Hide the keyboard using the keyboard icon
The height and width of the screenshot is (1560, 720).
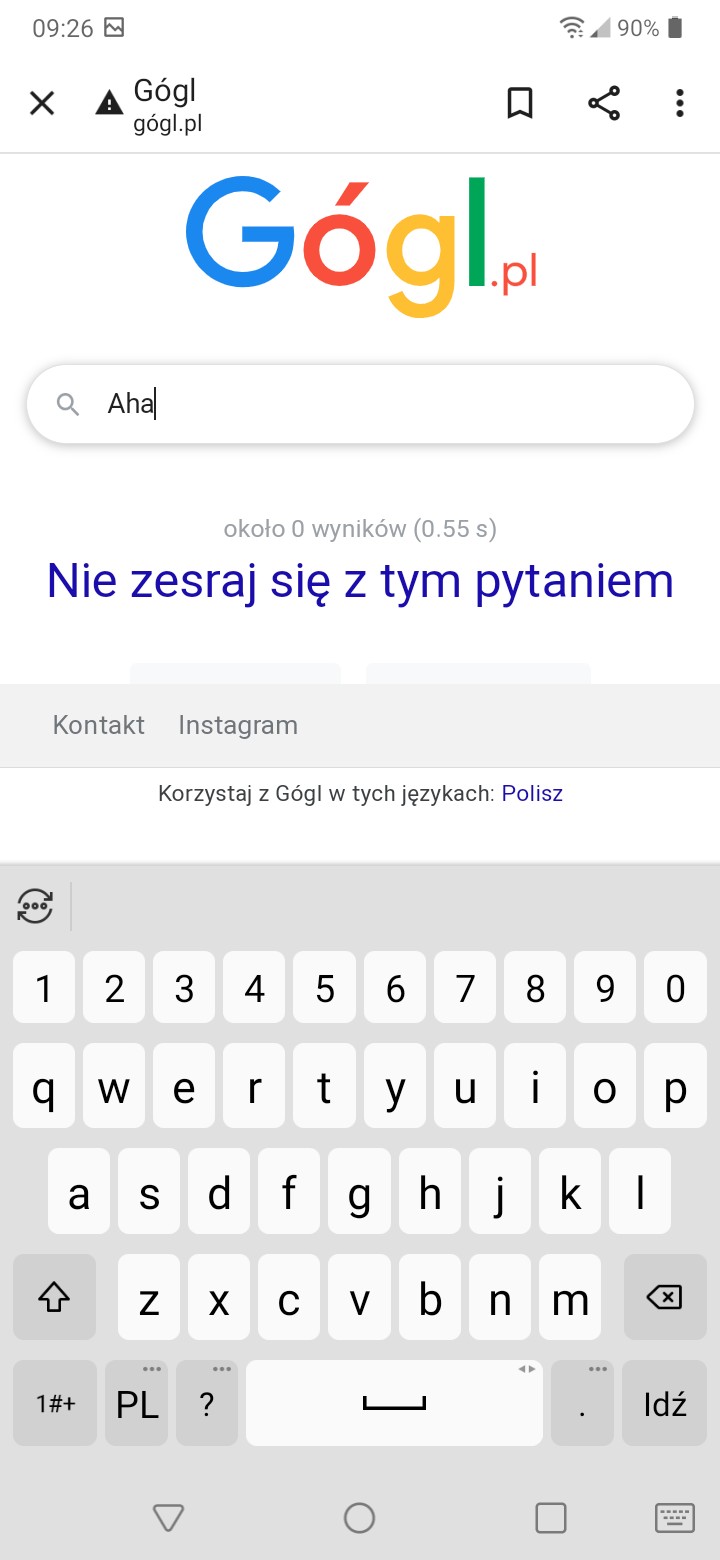click(675, 1518)
